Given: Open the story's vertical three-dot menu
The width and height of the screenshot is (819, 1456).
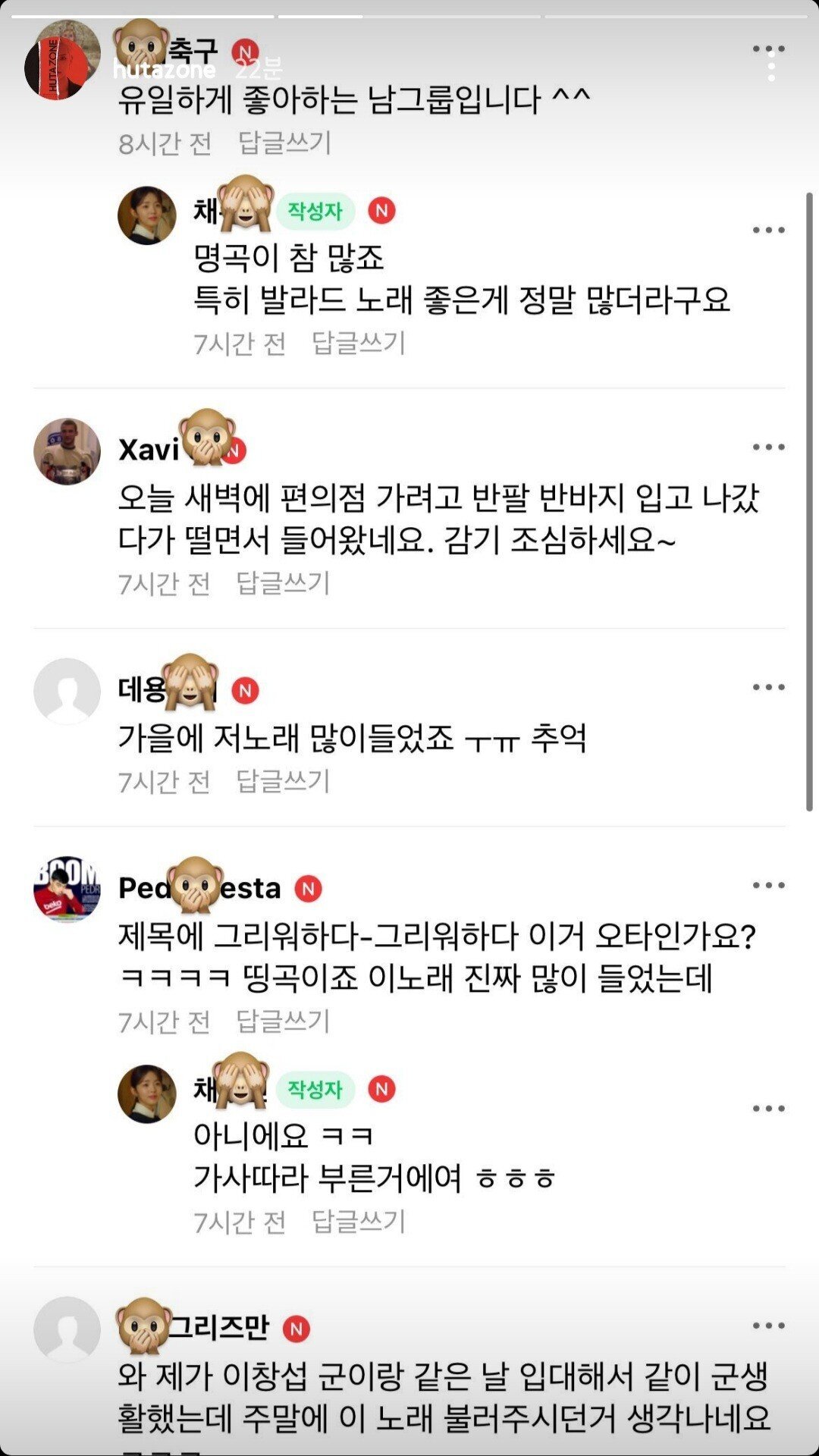Looking at the screenshot, I should click(x=770, y=68).
